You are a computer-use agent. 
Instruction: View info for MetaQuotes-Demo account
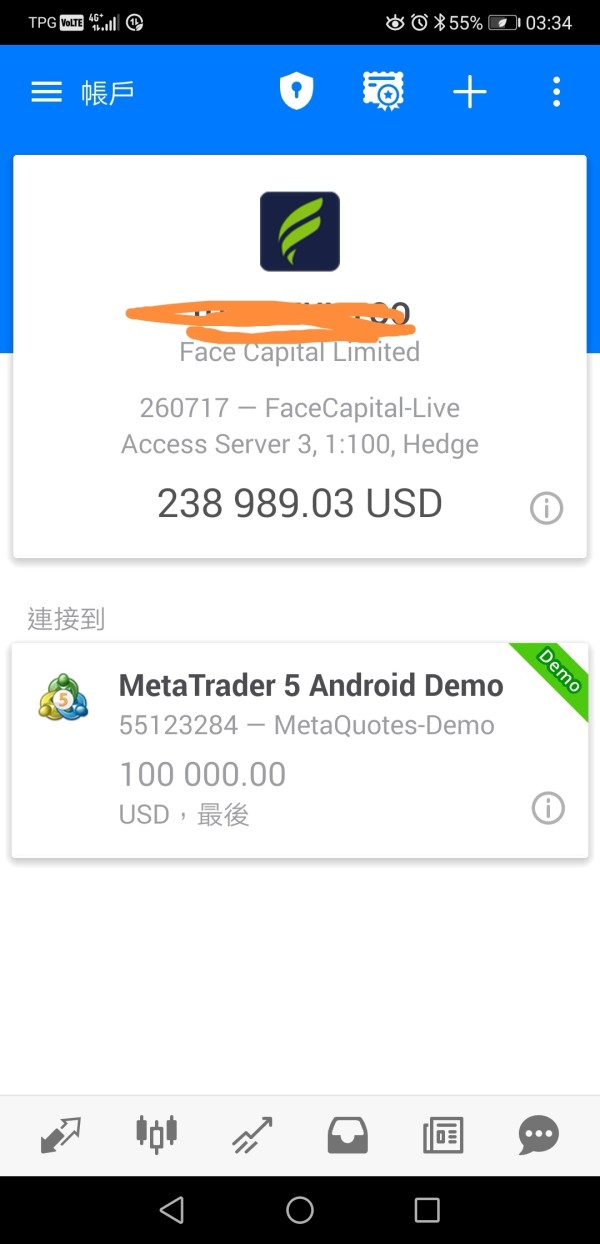pos(547,808)
